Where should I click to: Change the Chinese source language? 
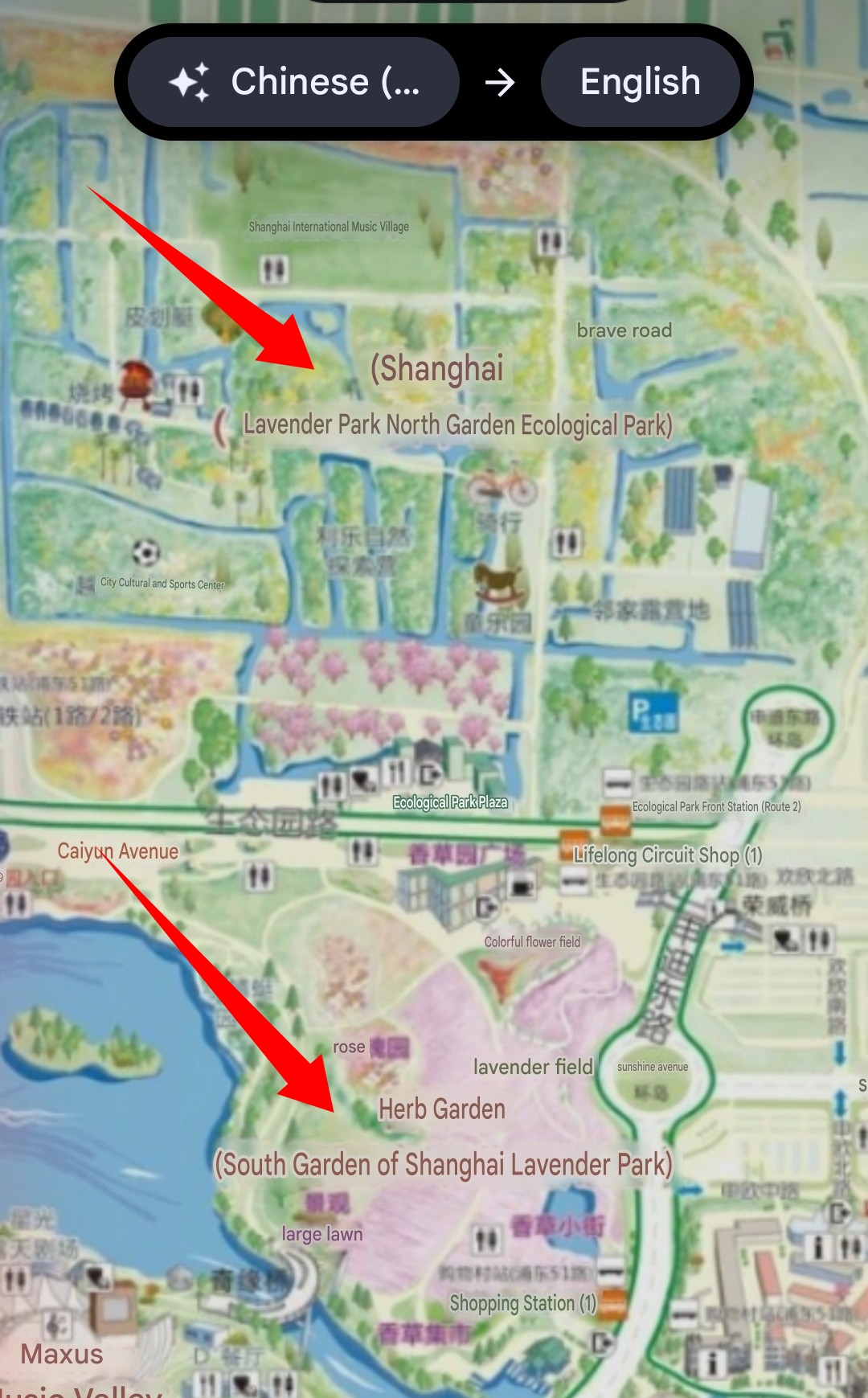pyautogui.click(x=294, y=82)
